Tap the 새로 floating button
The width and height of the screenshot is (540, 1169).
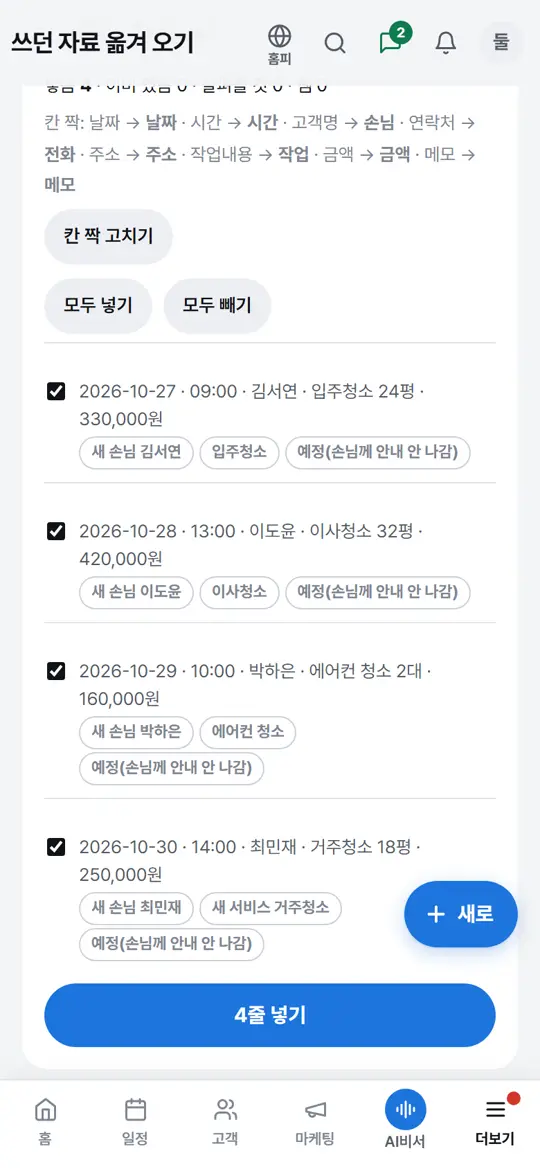461,914
